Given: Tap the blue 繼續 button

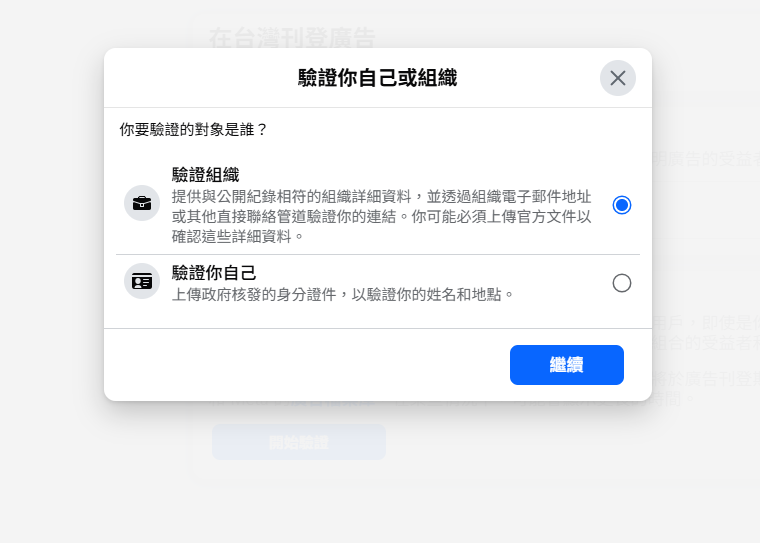Looking at the screenshot, I should pyautogui.click(x=566, y=365).
